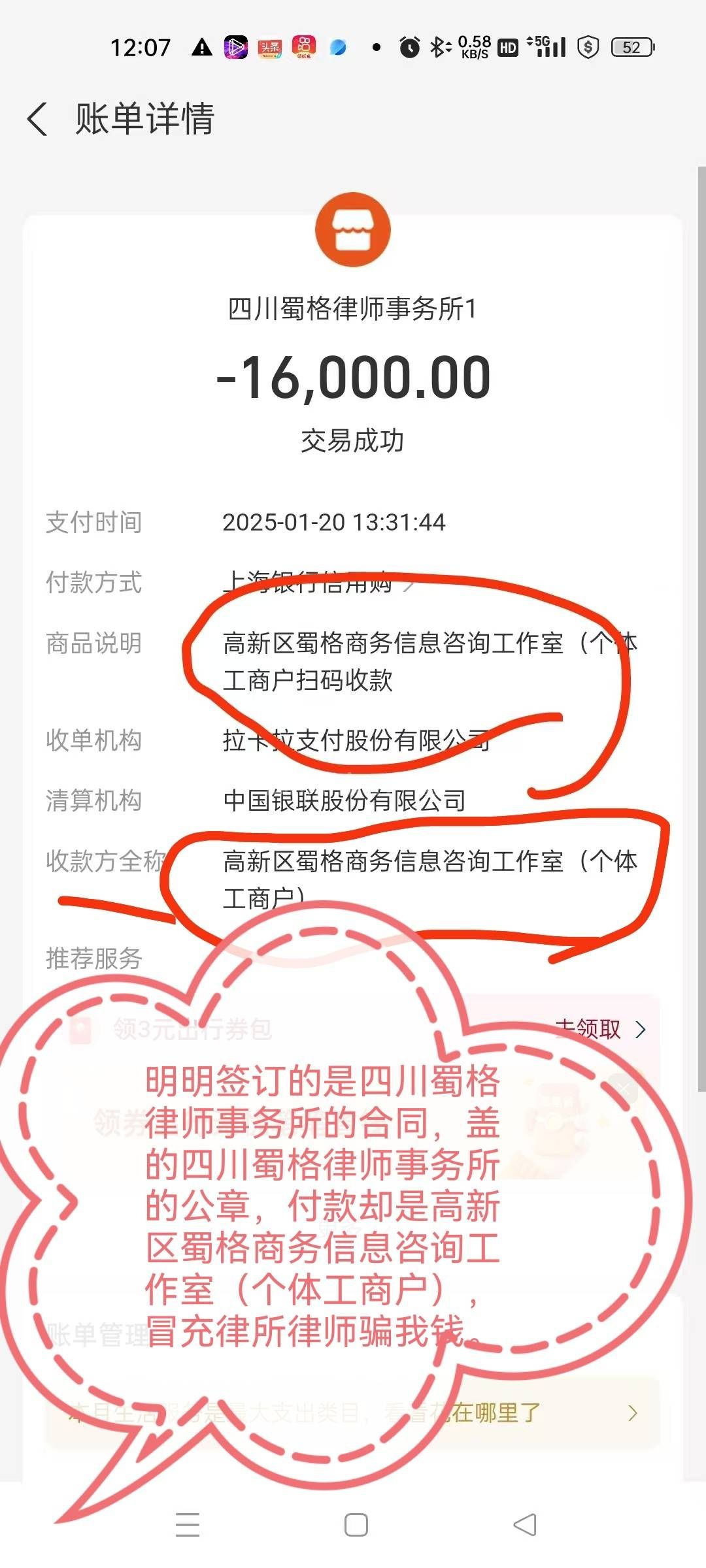
Task: Tap the system home button
Action: 356,1525
